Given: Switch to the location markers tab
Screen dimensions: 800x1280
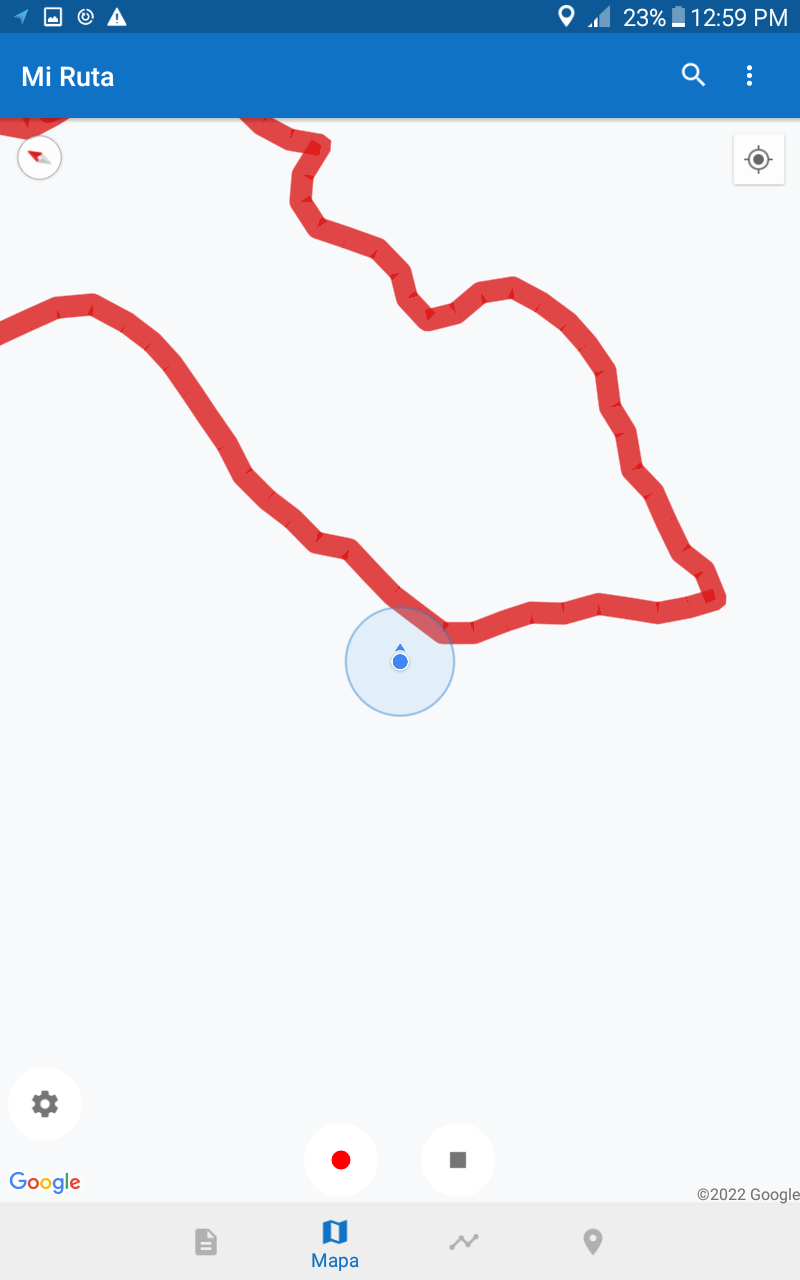Looking at the screenshot, I should coord(593,1242).
